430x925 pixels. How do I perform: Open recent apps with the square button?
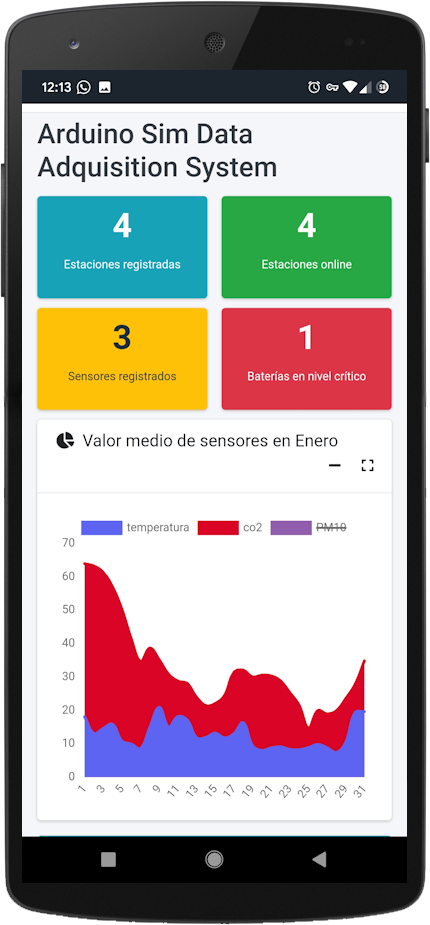(x=109, y=860)
